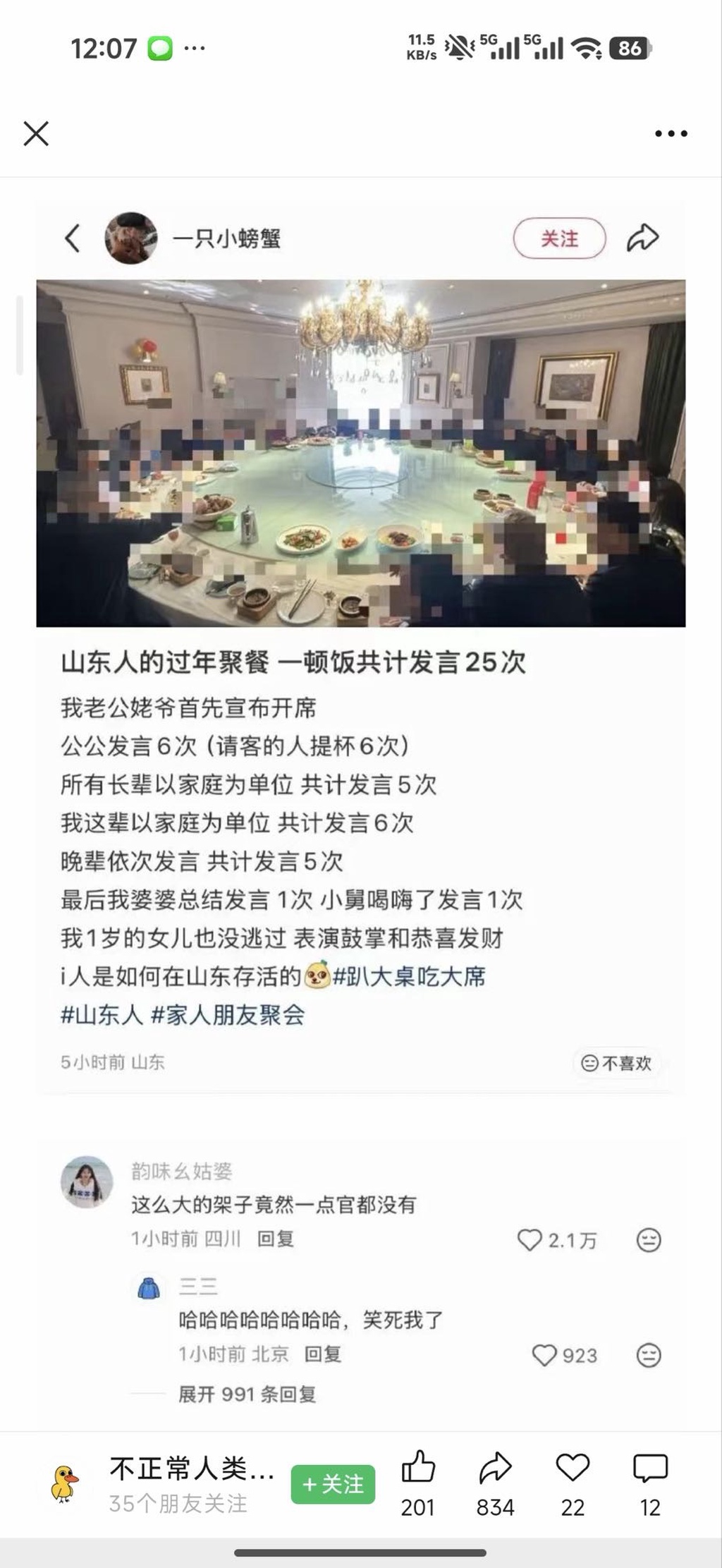Open the three-dot overflow menu
This screenshot has width=722, height=1568.
coord(671,133)
